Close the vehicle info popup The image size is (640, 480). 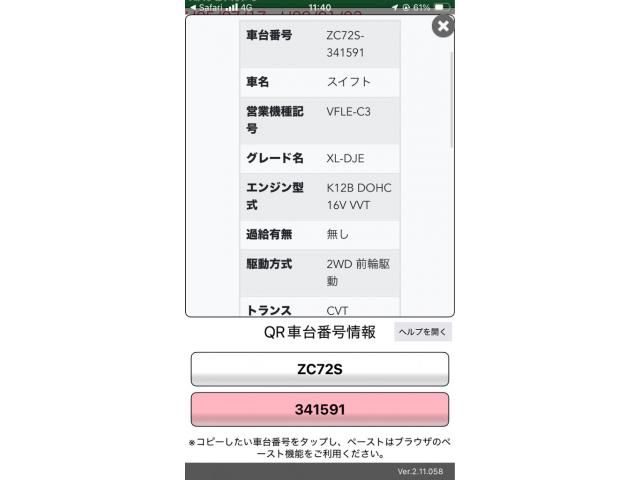tap(443, 26)
